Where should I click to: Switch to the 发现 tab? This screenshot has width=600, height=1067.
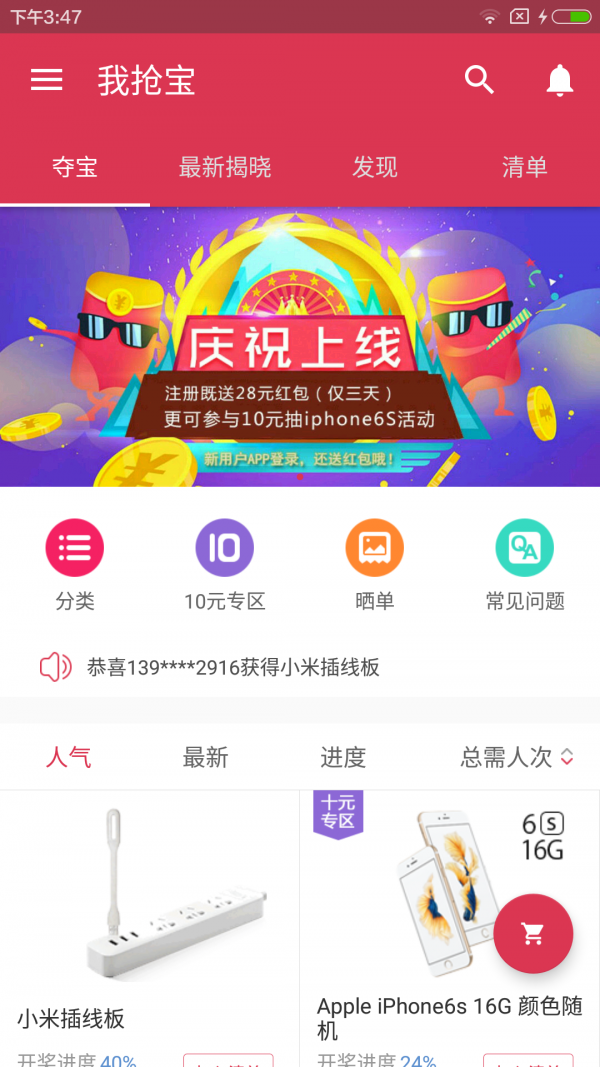tap(375, 167)
